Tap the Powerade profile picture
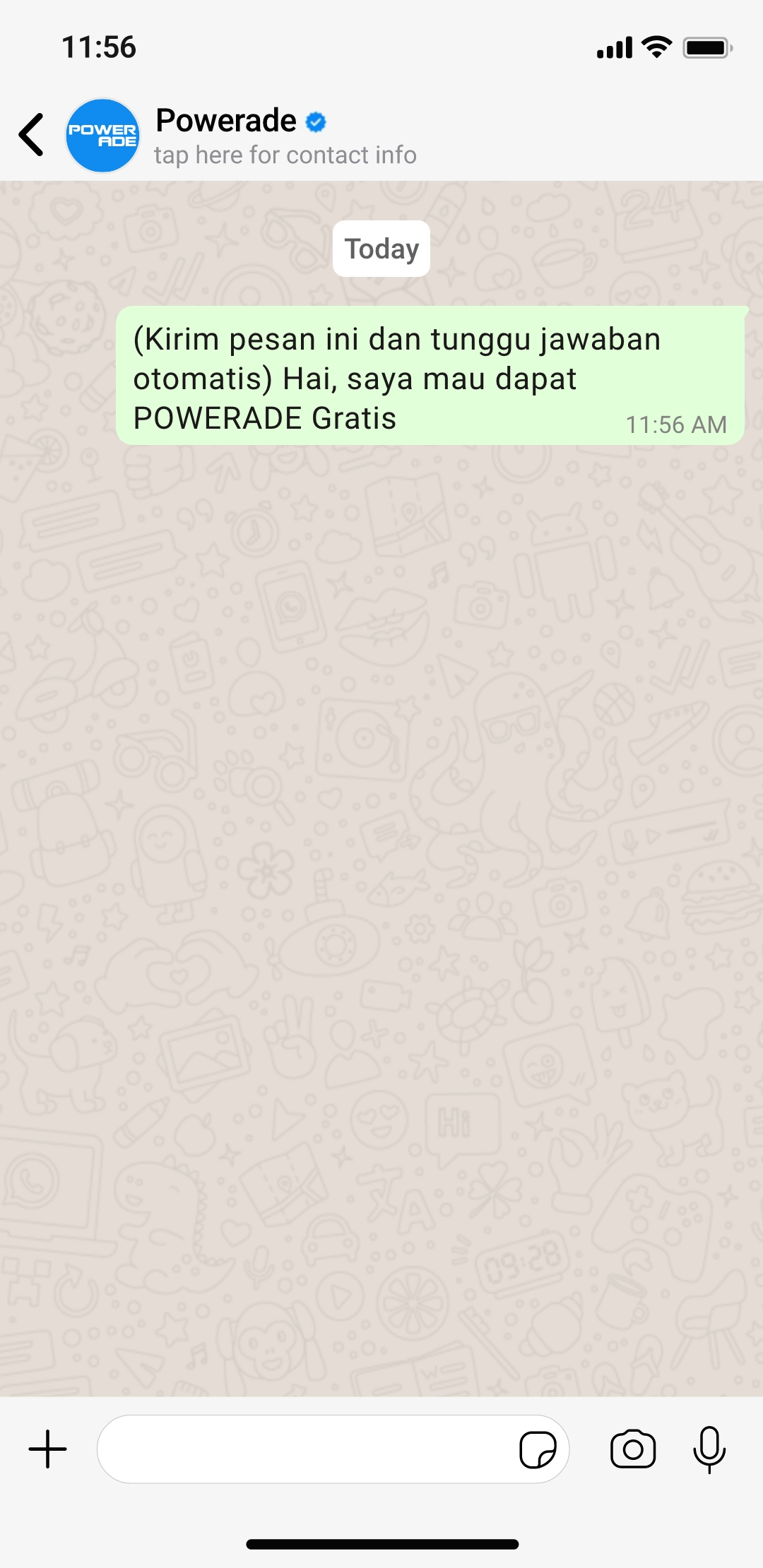The width and height of the screenshot is (763, 1568). pos(102,136)
